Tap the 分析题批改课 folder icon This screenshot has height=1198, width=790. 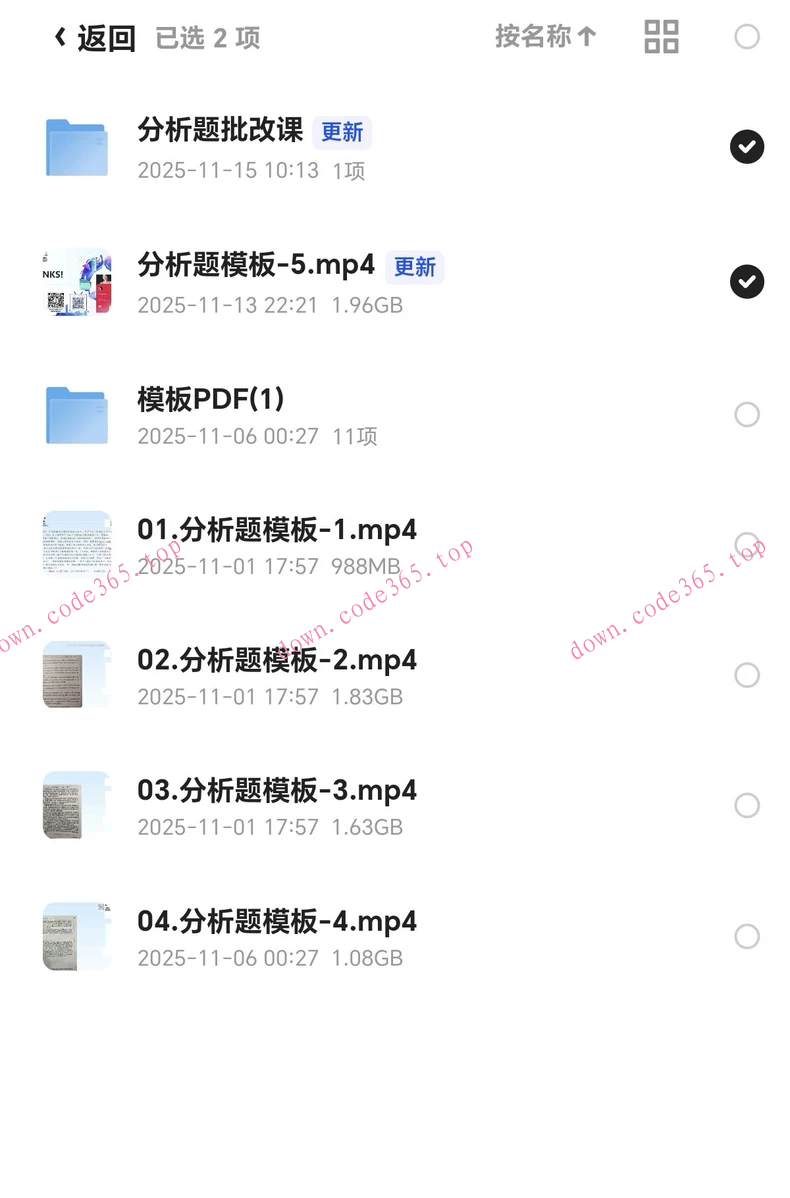pos(75,146)
